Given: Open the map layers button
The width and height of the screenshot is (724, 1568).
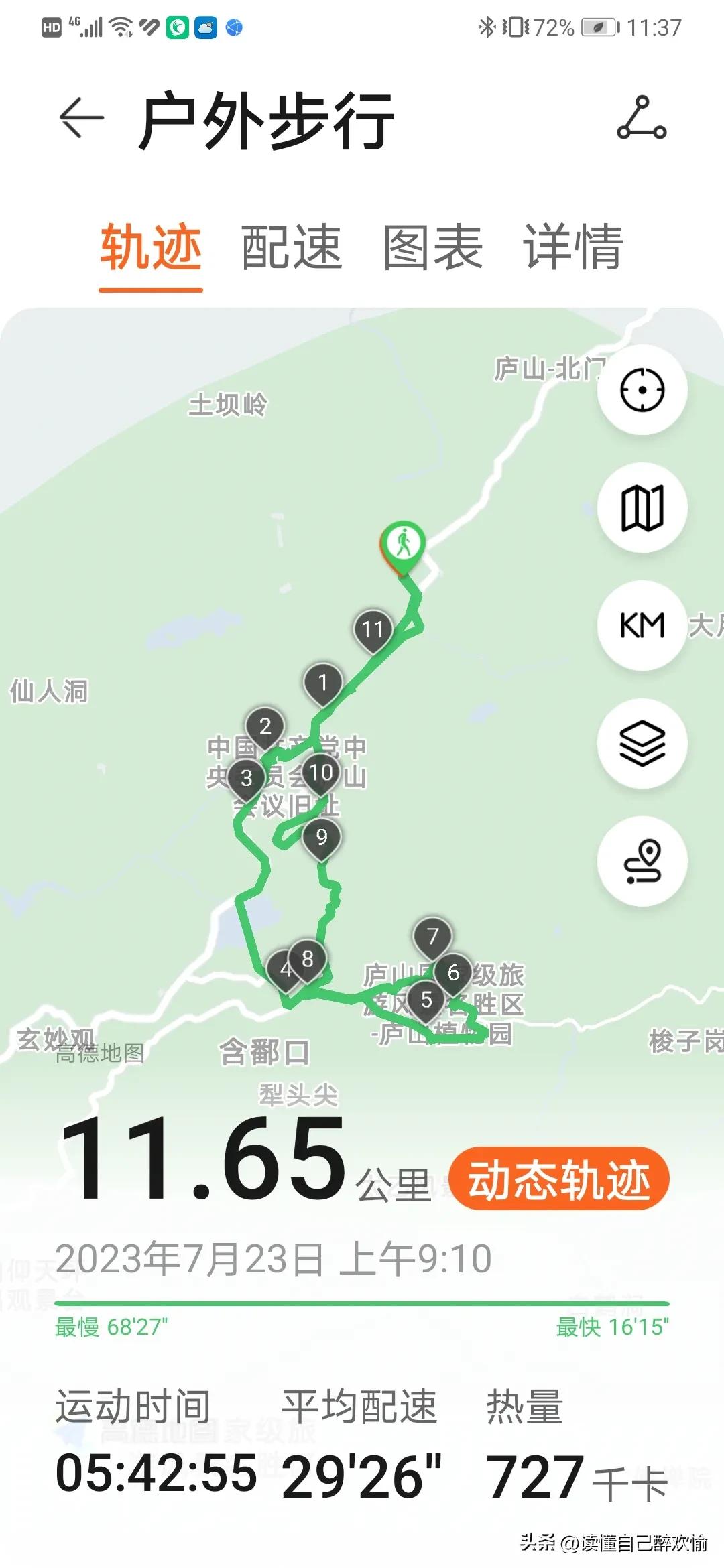Looking at the screenshot, I should pyautogui.click(x=642, y=744).
